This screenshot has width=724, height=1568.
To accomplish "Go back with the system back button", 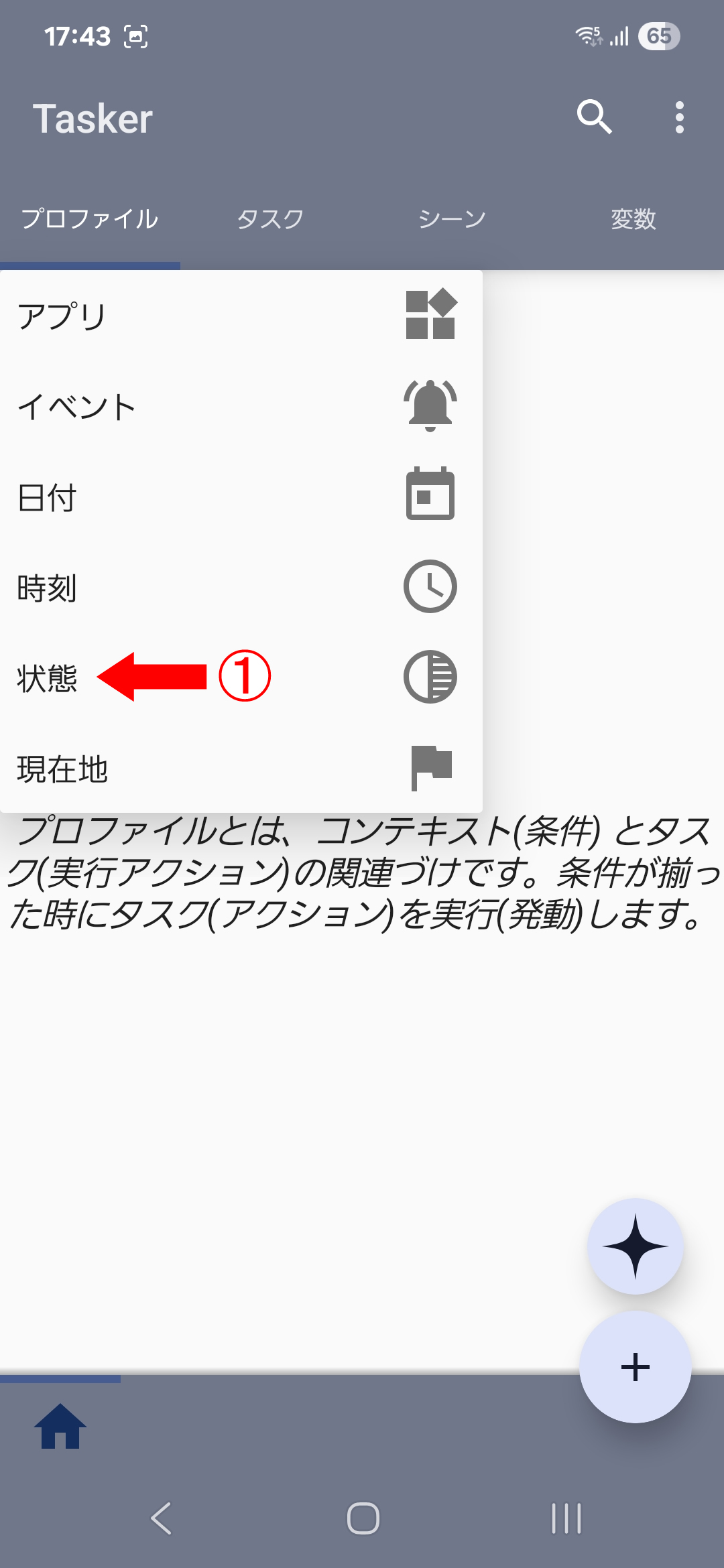I will point(162,1518).
